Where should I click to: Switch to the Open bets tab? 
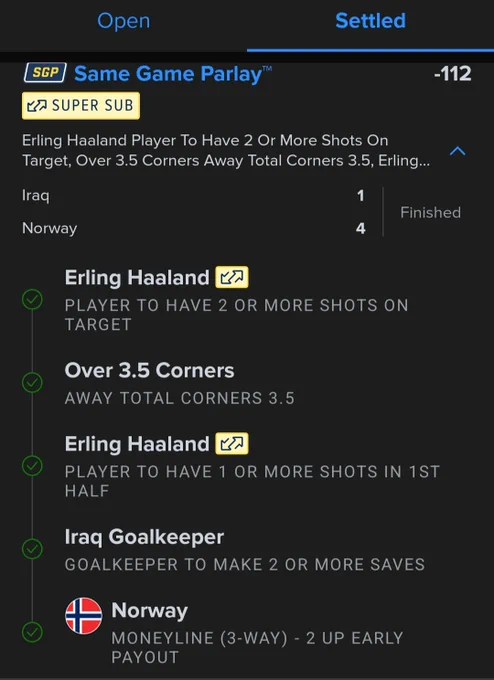pos(124,21)
